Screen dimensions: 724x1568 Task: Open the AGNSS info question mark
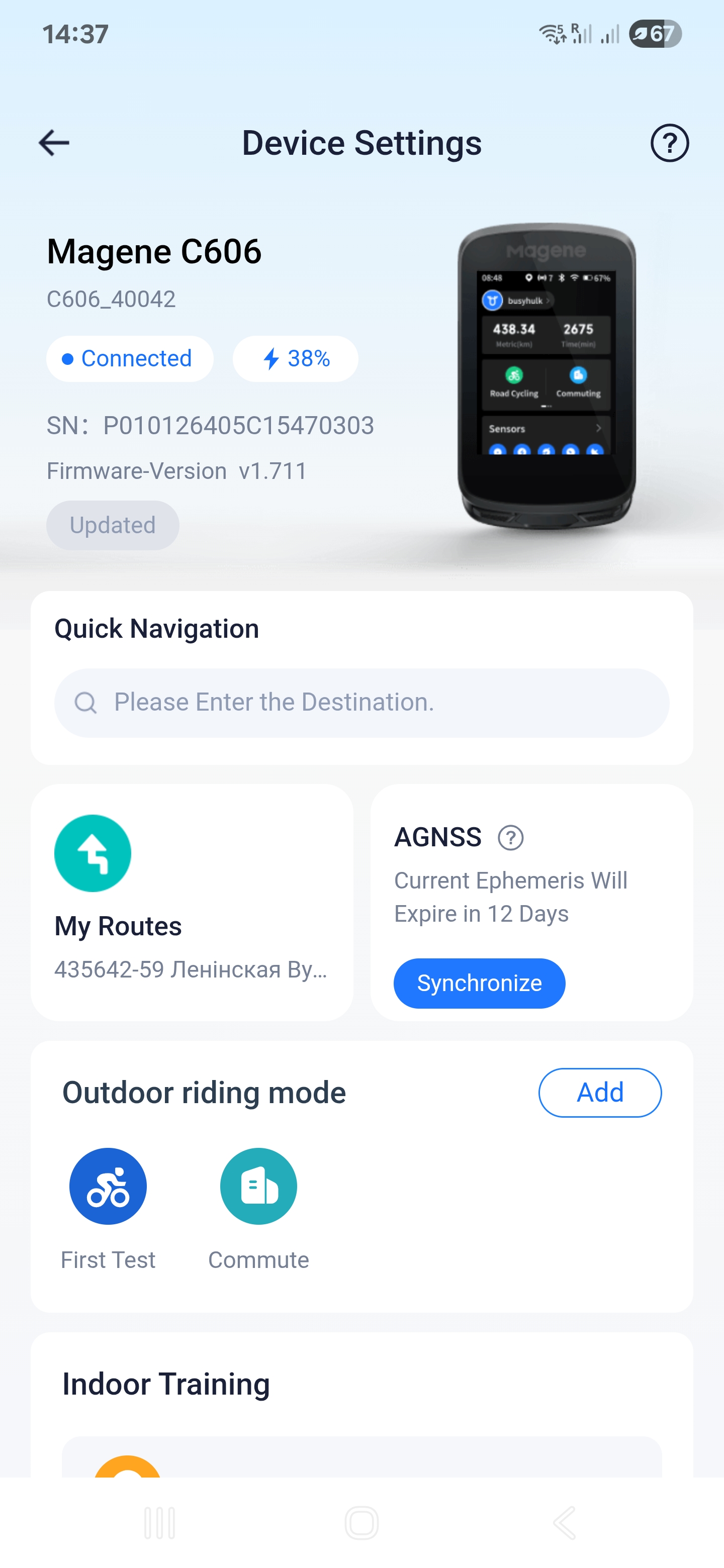point(510,838)
